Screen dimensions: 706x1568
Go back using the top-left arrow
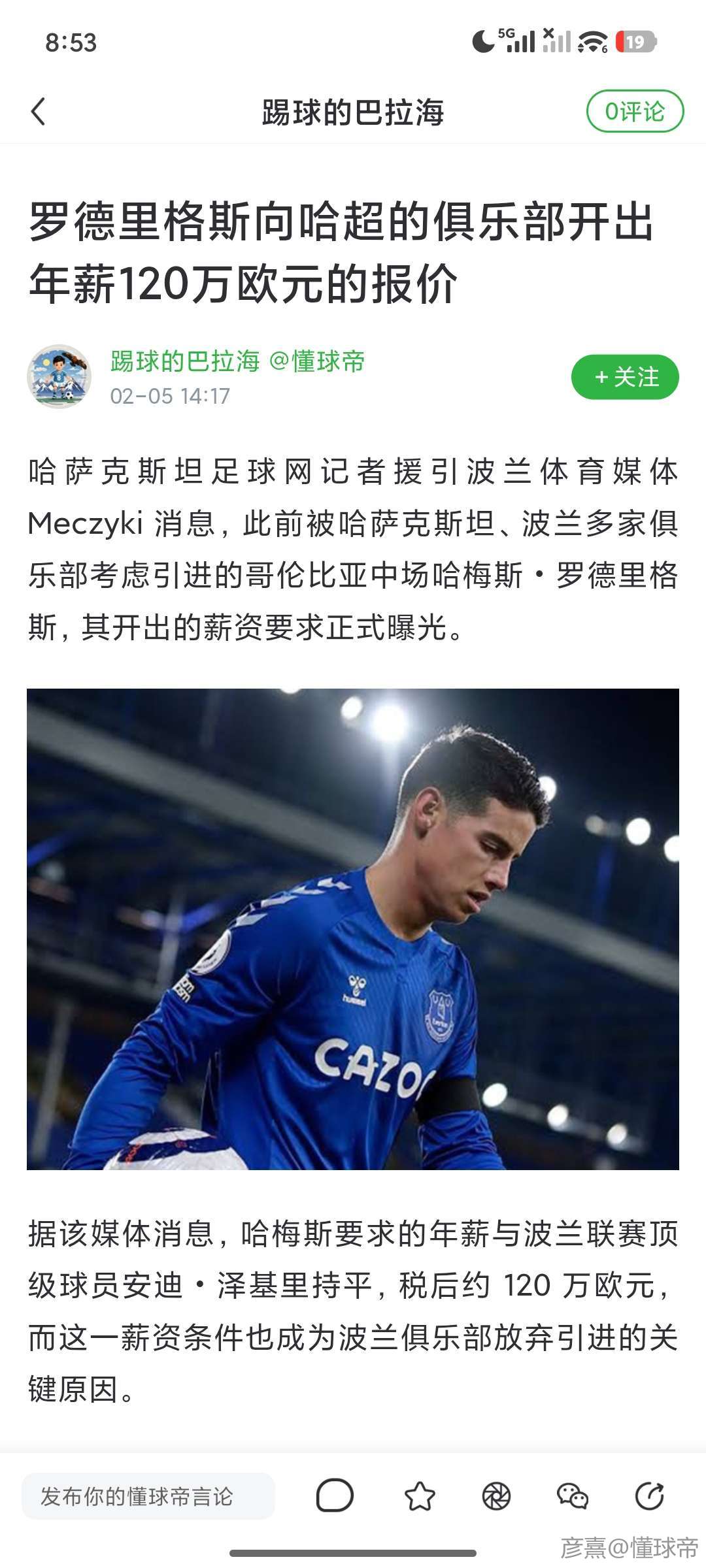(39, 112)
